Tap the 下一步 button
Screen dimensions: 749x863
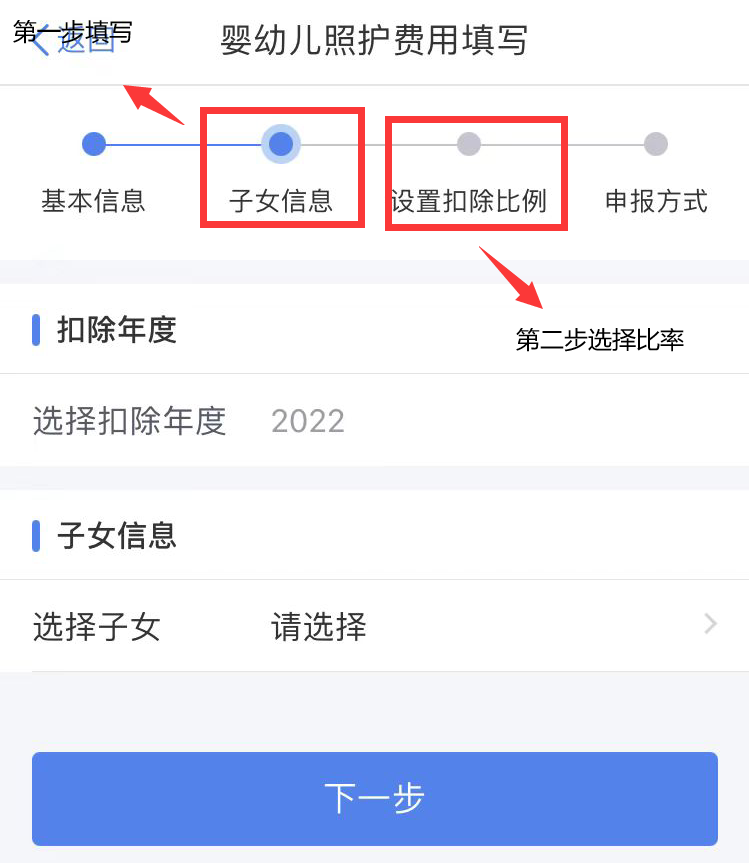click(x=374, y=798)
